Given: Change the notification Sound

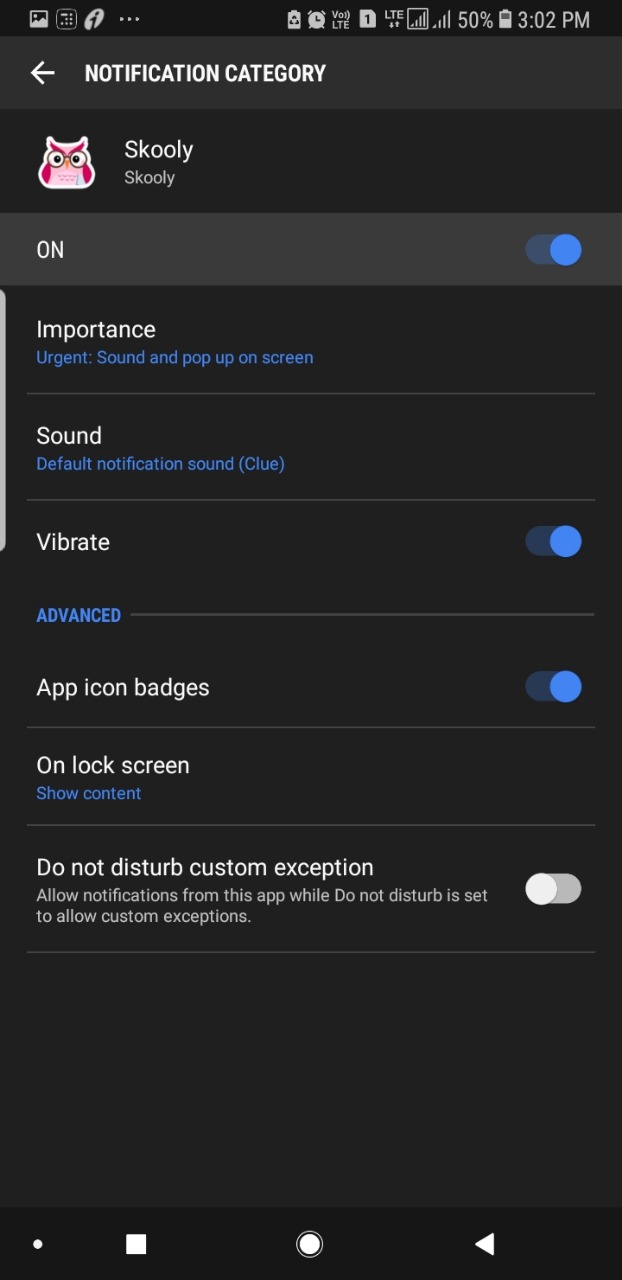Looking at the screenshot, I should tap(311, 448).
